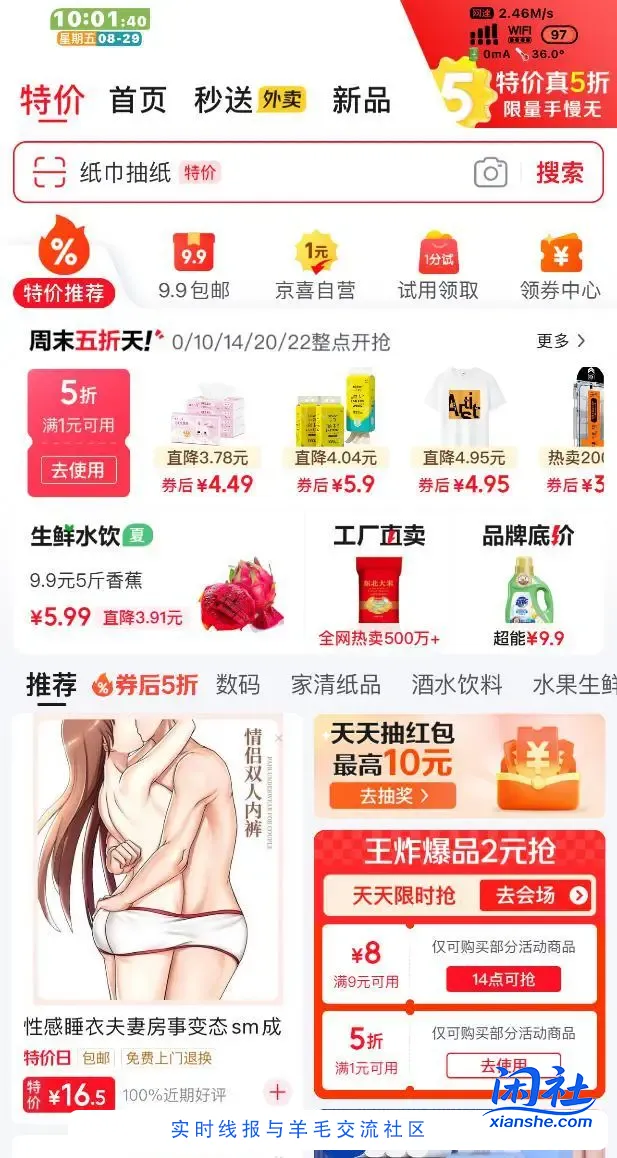The image size is (617, 1158).
Task: Open the 工厂直卖 card
Action: [379, 585]
